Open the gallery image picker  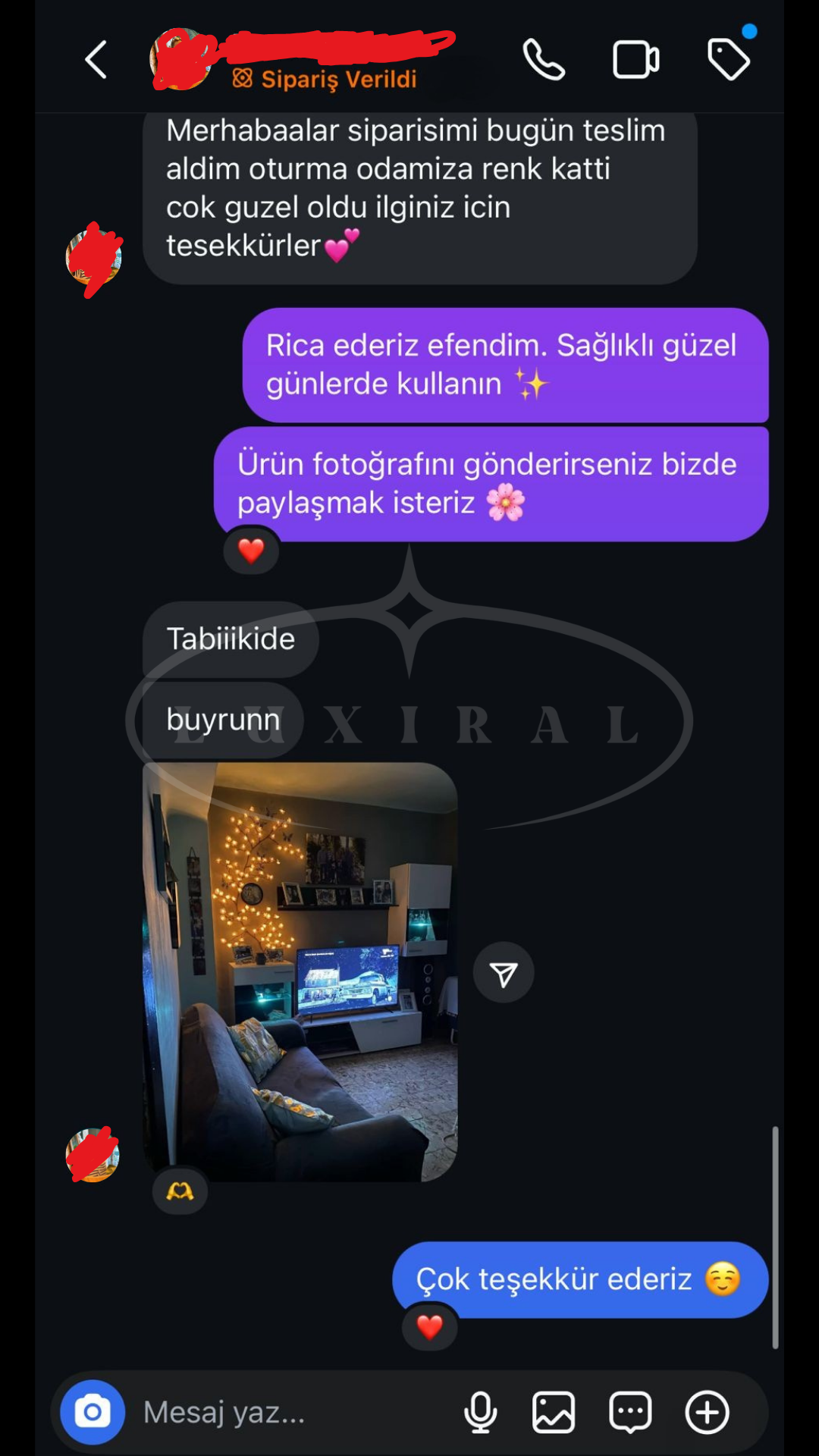coord(554,1412)
